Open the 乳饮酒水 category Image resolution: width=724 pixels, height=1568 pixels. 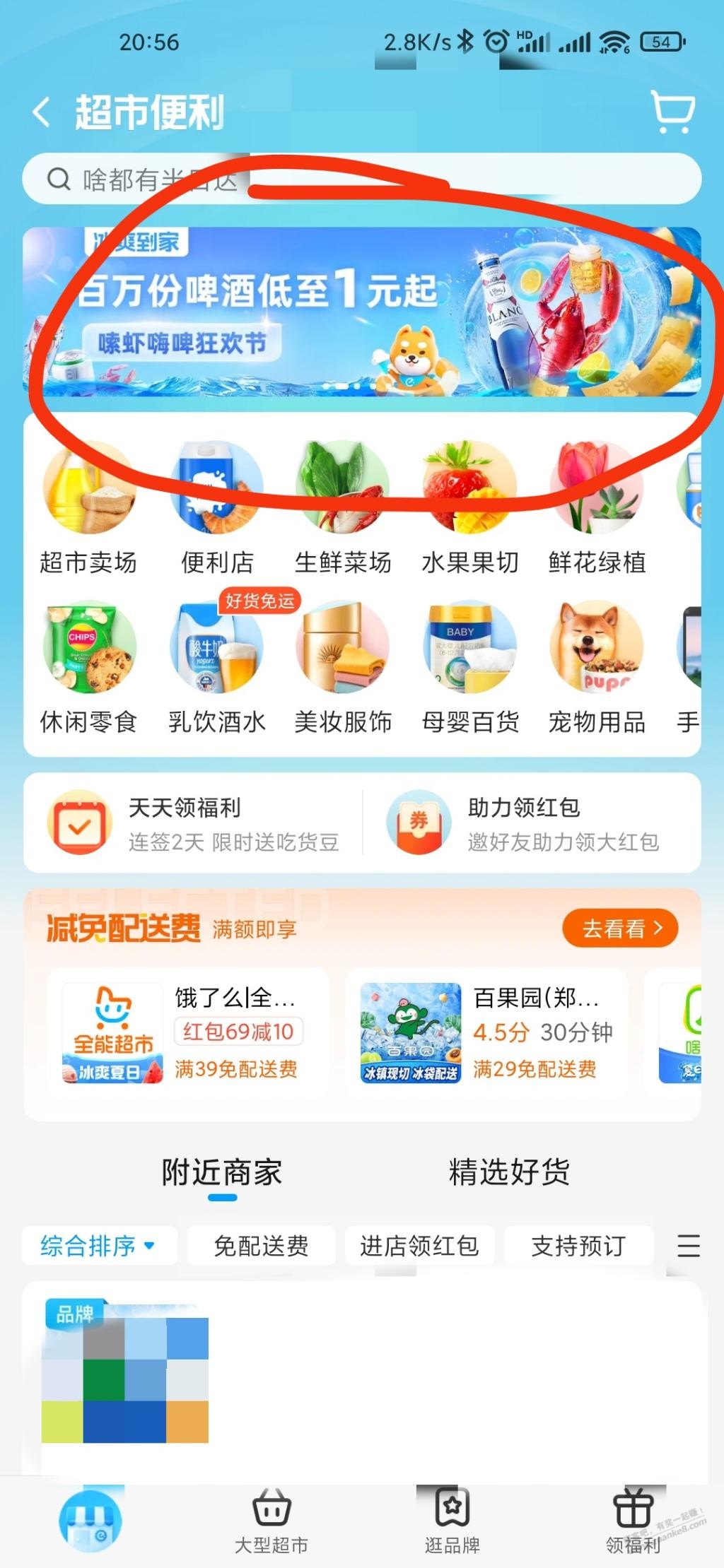(x=216, y=667)
